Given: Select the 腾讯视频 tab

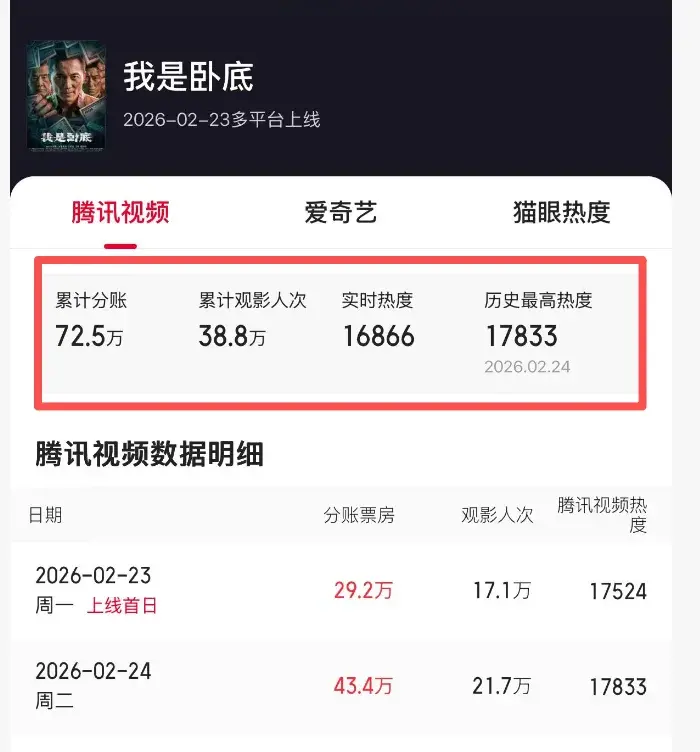Looking at the screenshot, I should click(120, 212).
